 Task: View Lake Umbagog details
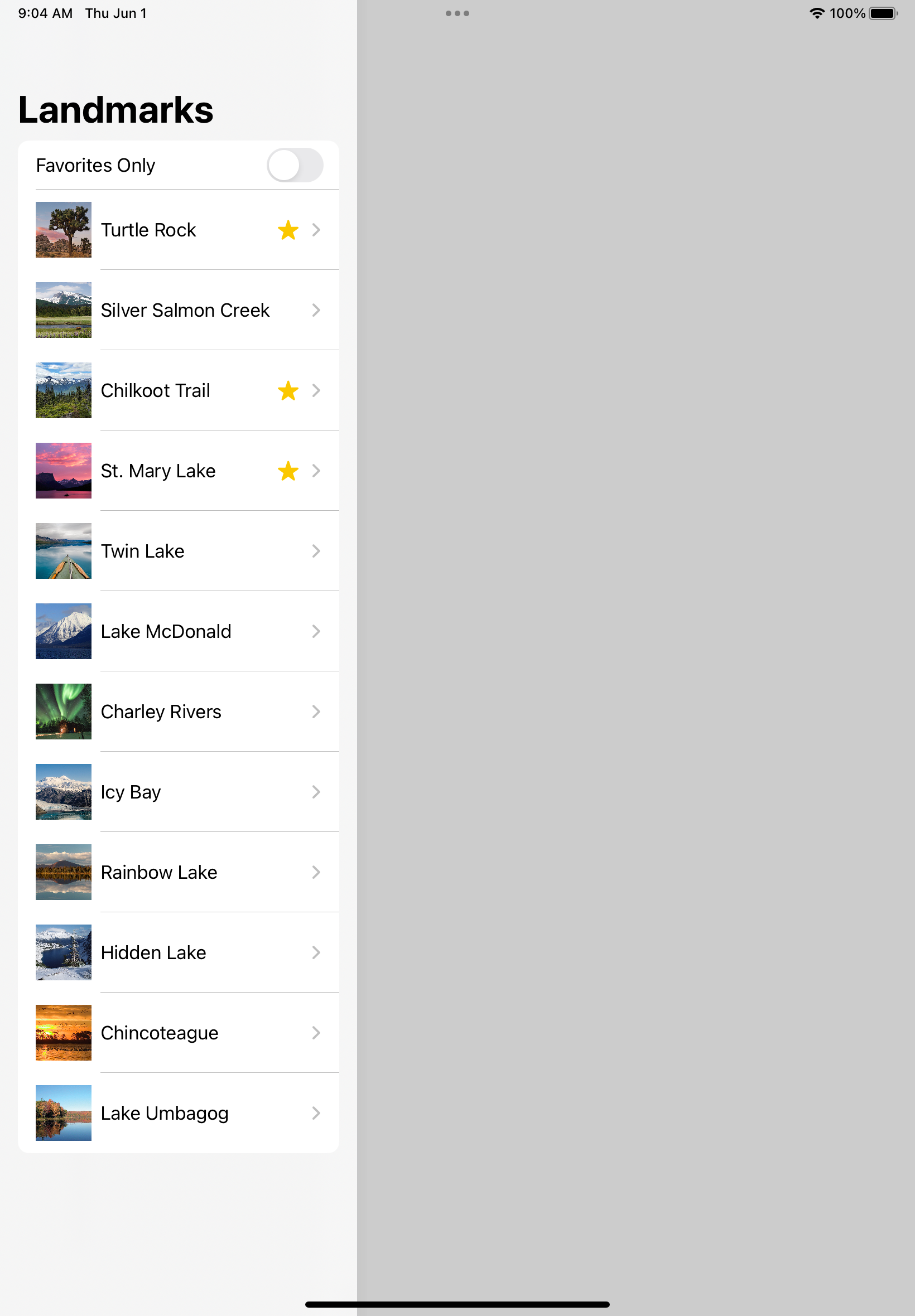(x=178, y=1112)
